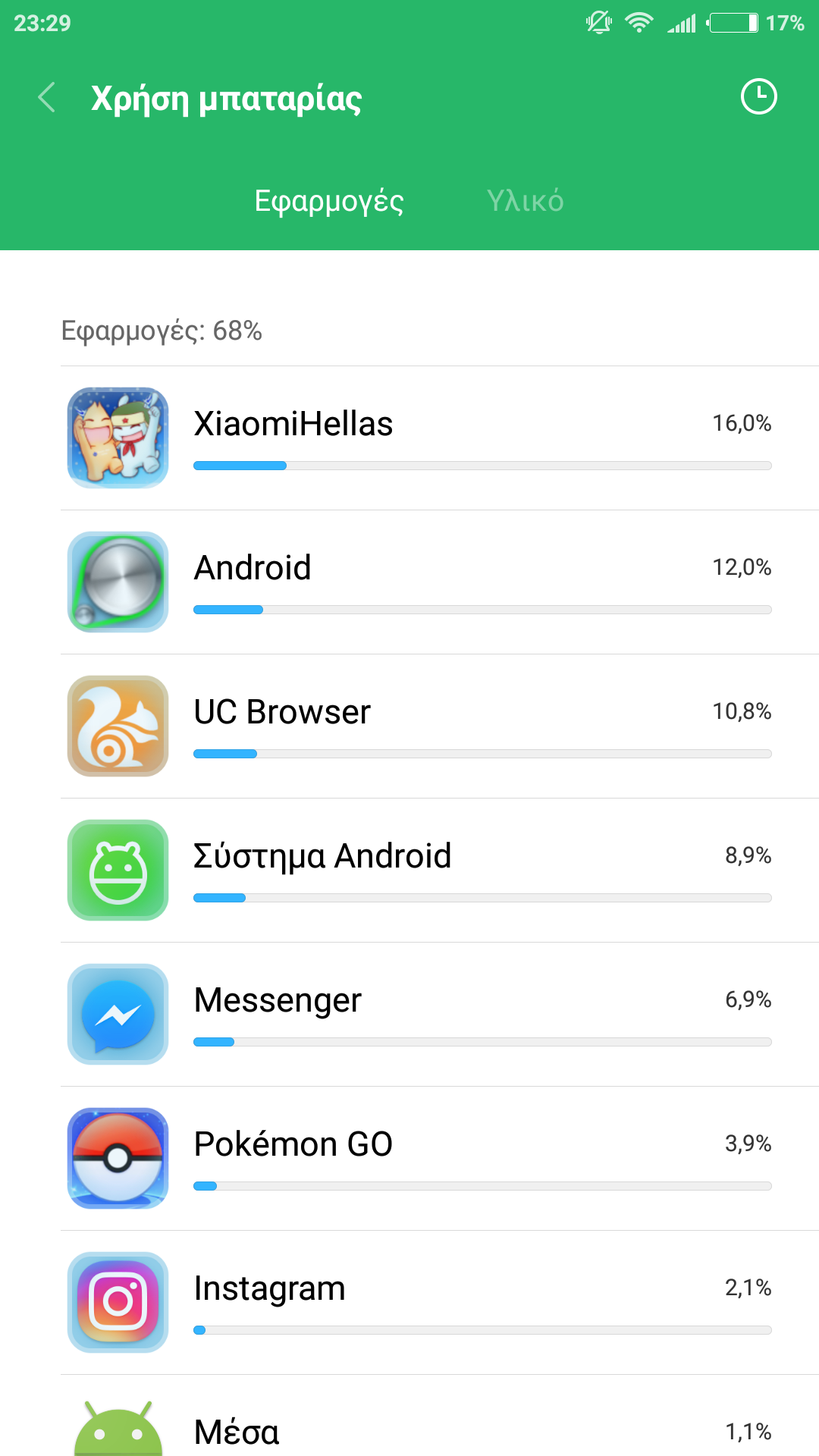View Instagram battery usage

[439, 1303]
